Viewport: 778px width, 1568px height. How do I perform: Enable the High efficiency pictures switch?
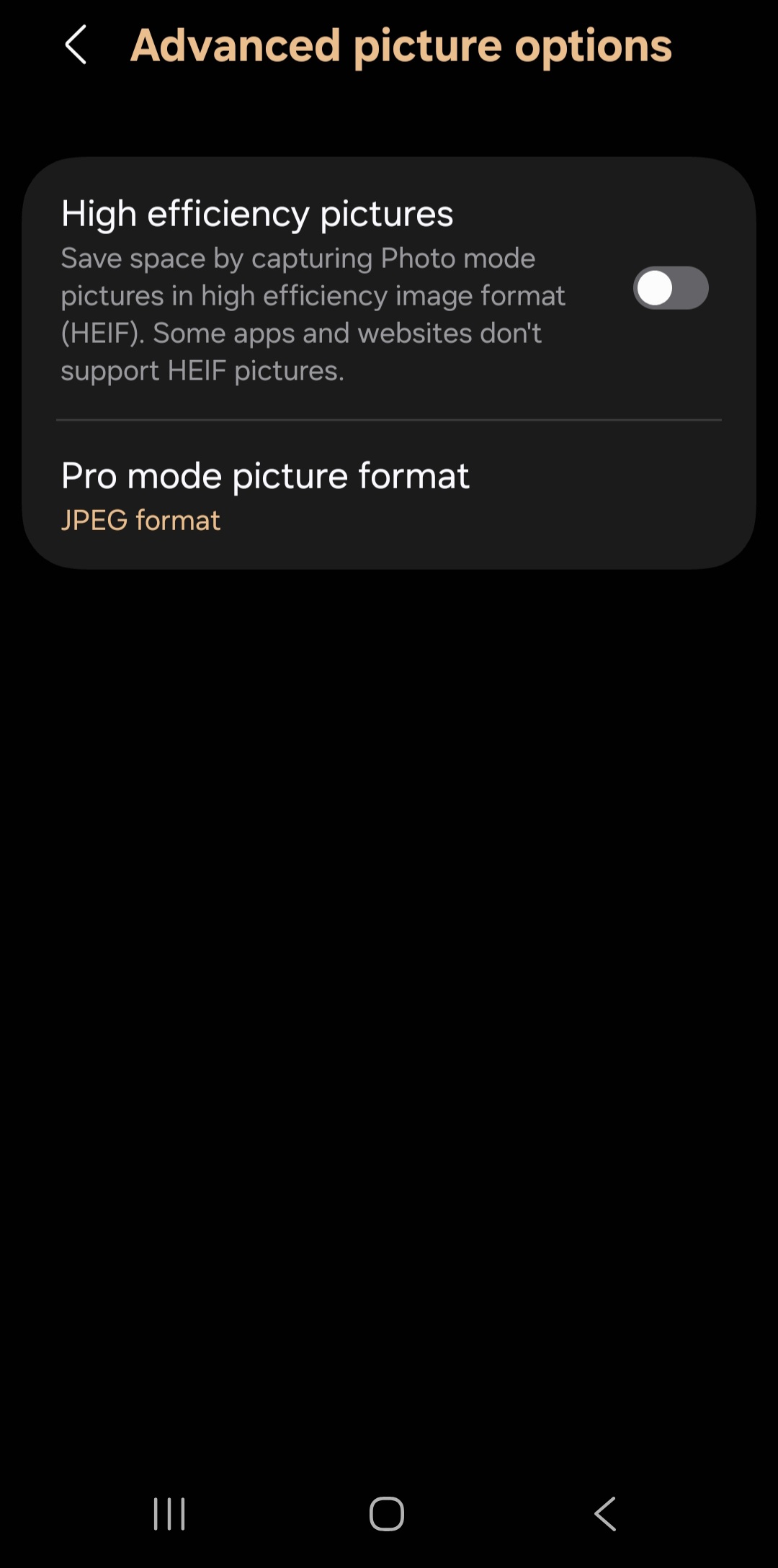[x=671, y=288]
